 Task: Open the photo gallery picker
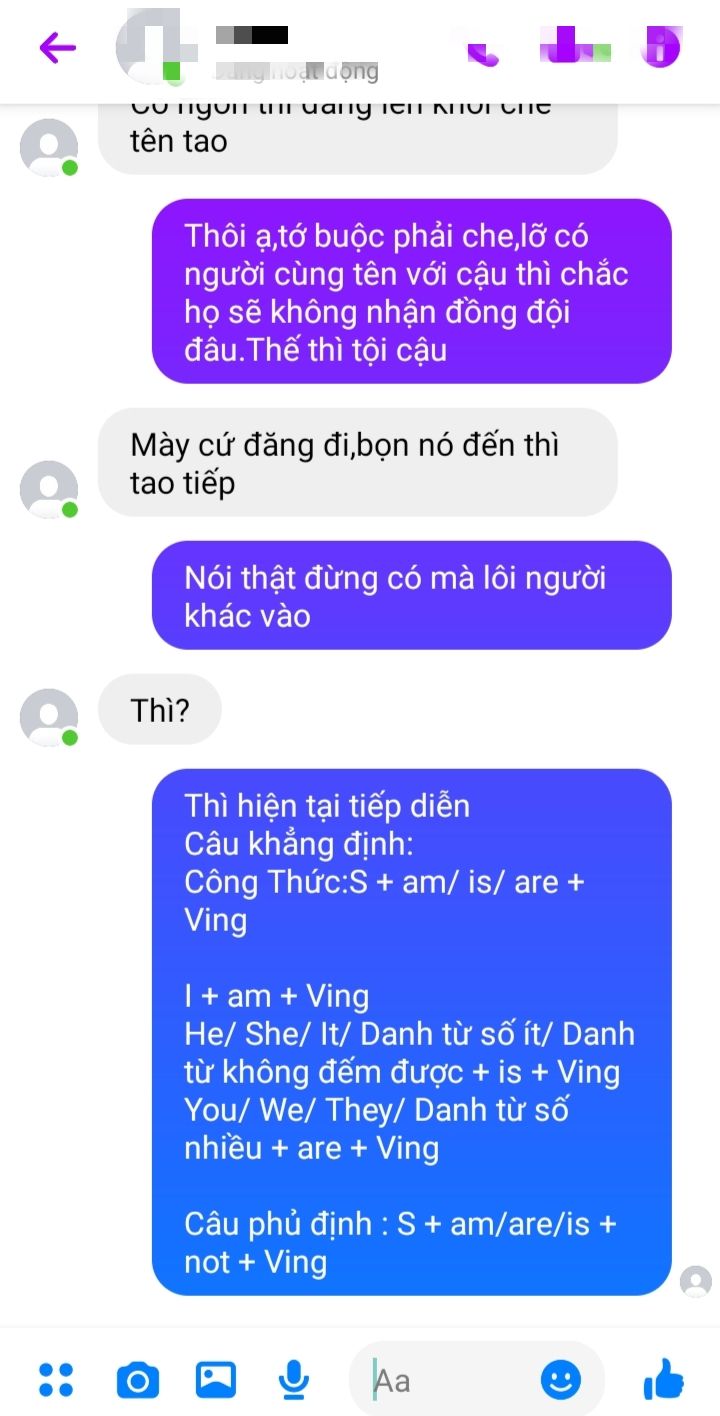tap(215, 1380)
